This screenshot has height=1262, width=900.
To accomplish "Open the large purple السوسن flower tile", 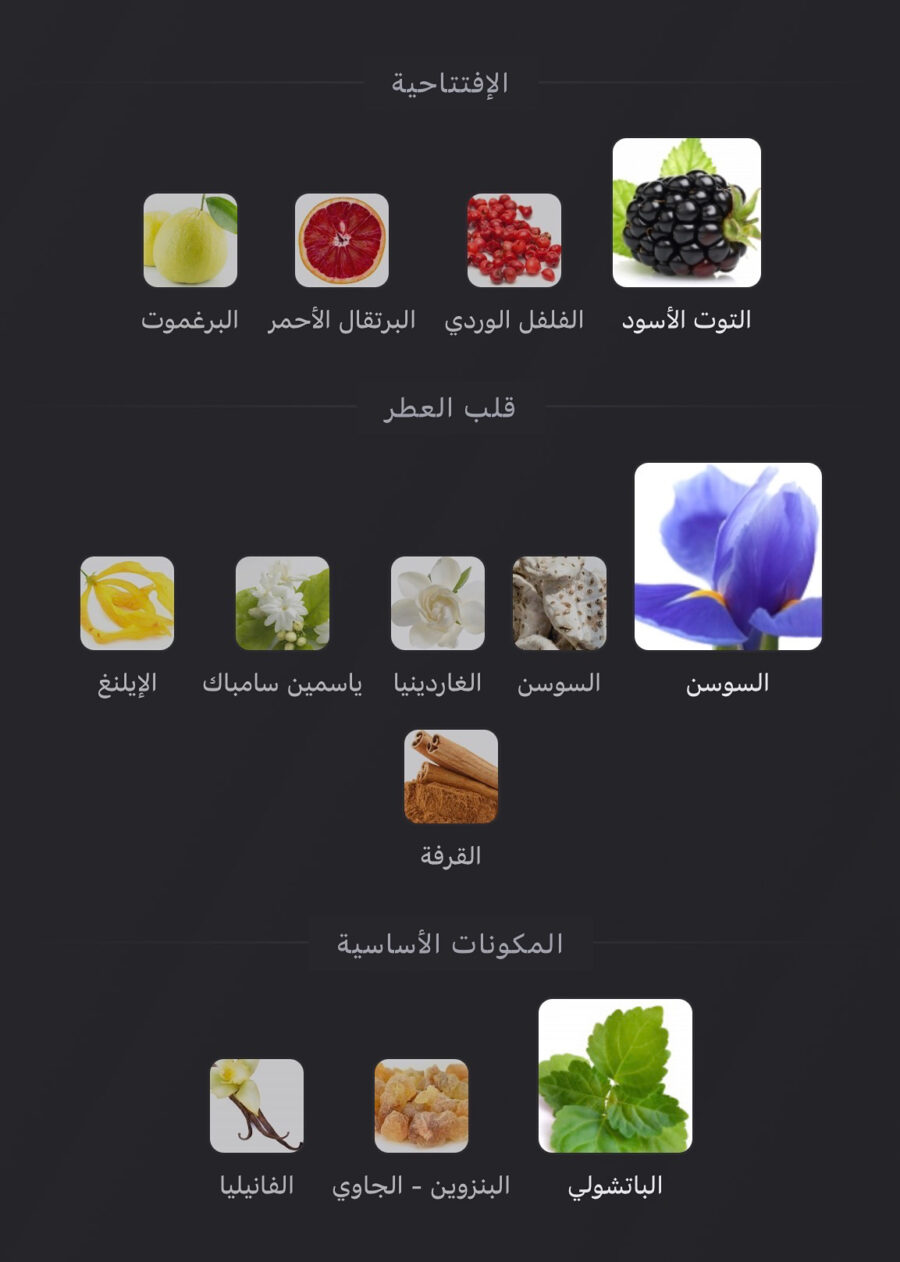I will (x=728, y=556).
